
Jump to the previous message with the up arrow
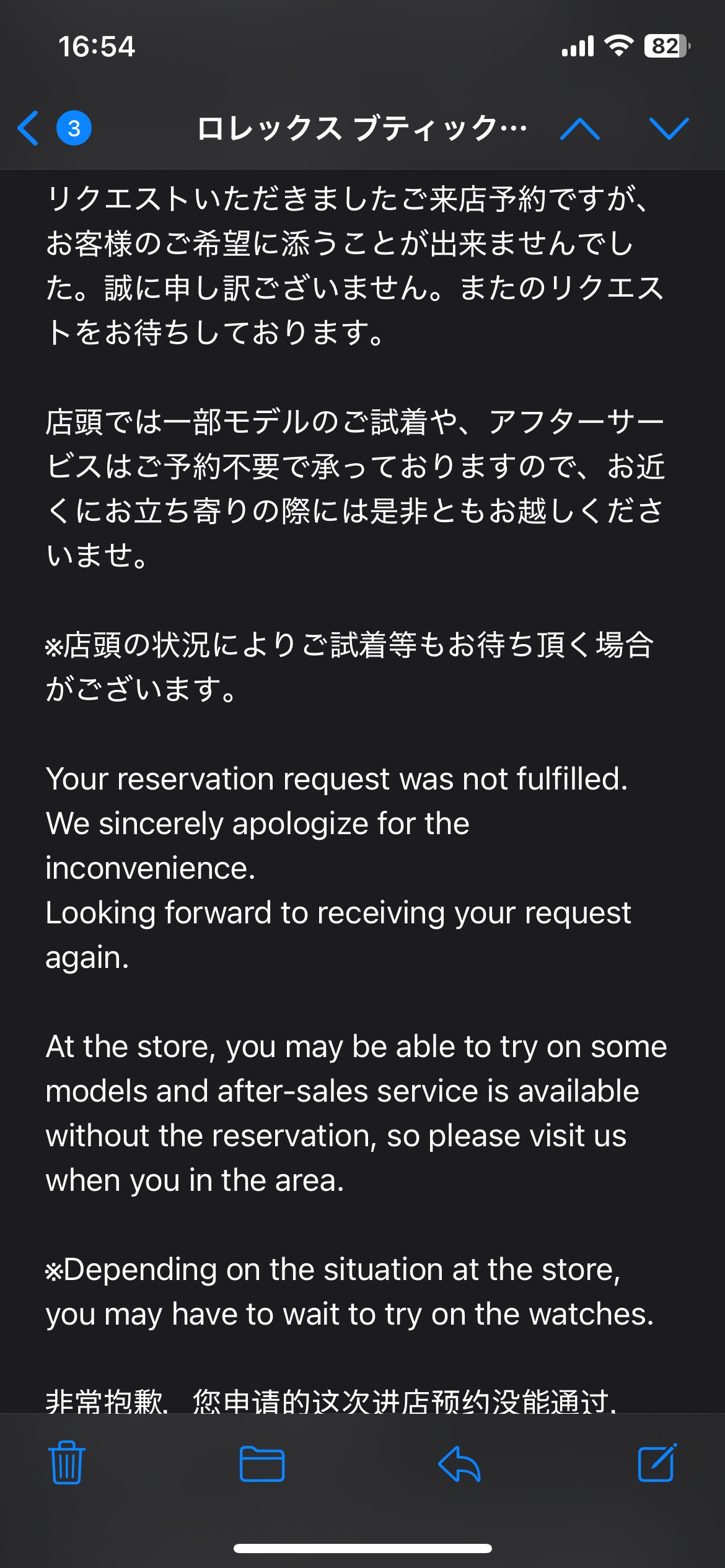point(579,129)
